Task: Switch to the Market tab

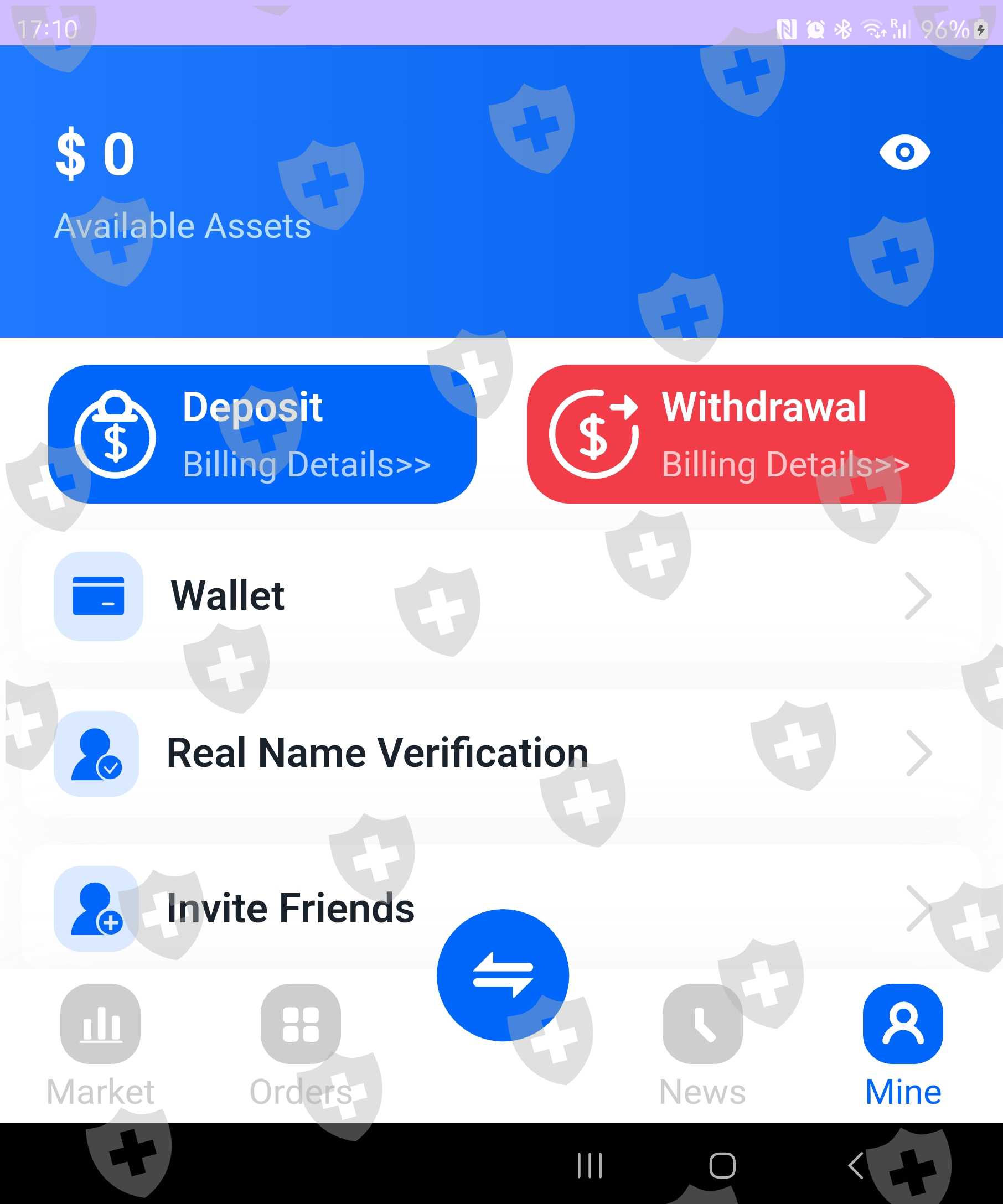Action: tap(100, 1046)
